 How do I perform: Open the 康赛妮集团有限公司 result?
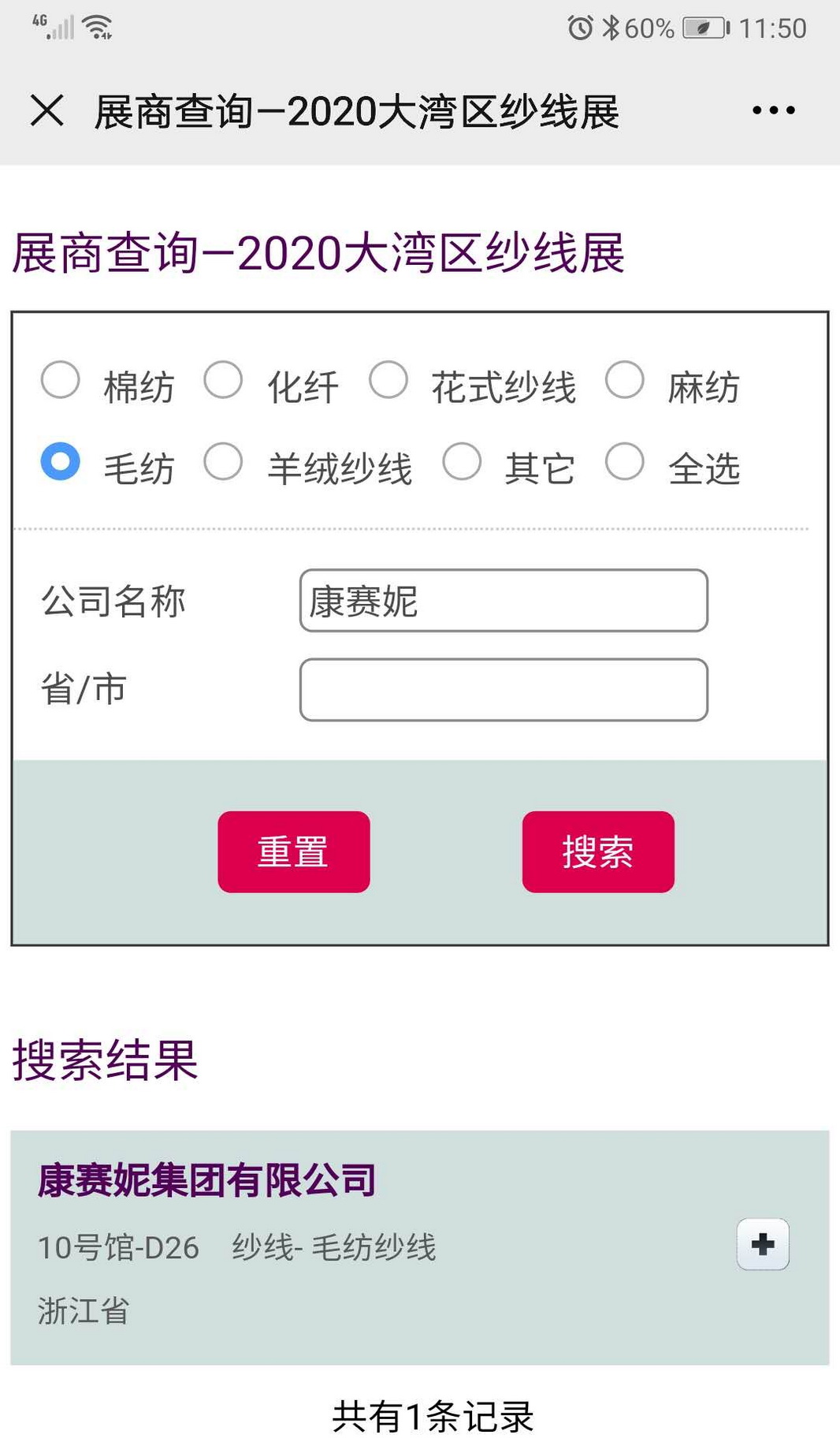pyautogui.click(x=206, y=1180)
